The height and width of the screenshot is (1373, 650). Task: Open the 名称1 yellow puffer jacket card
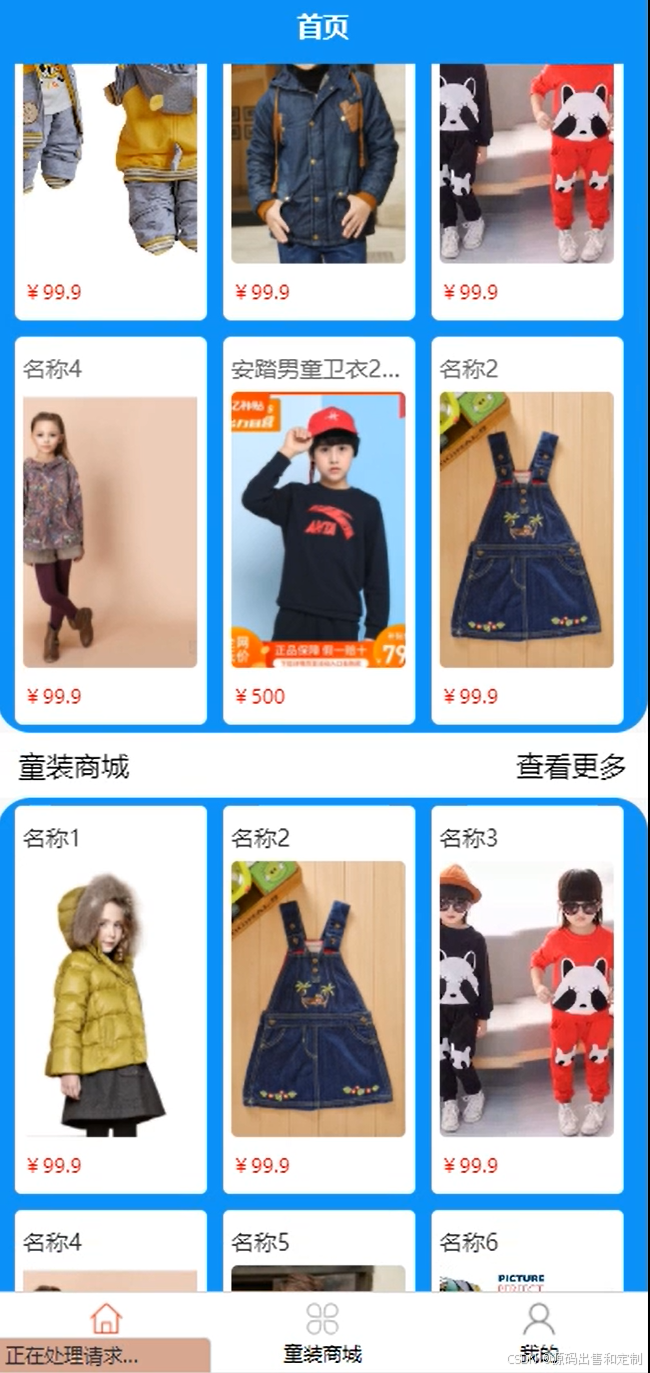tap(110, 998)
